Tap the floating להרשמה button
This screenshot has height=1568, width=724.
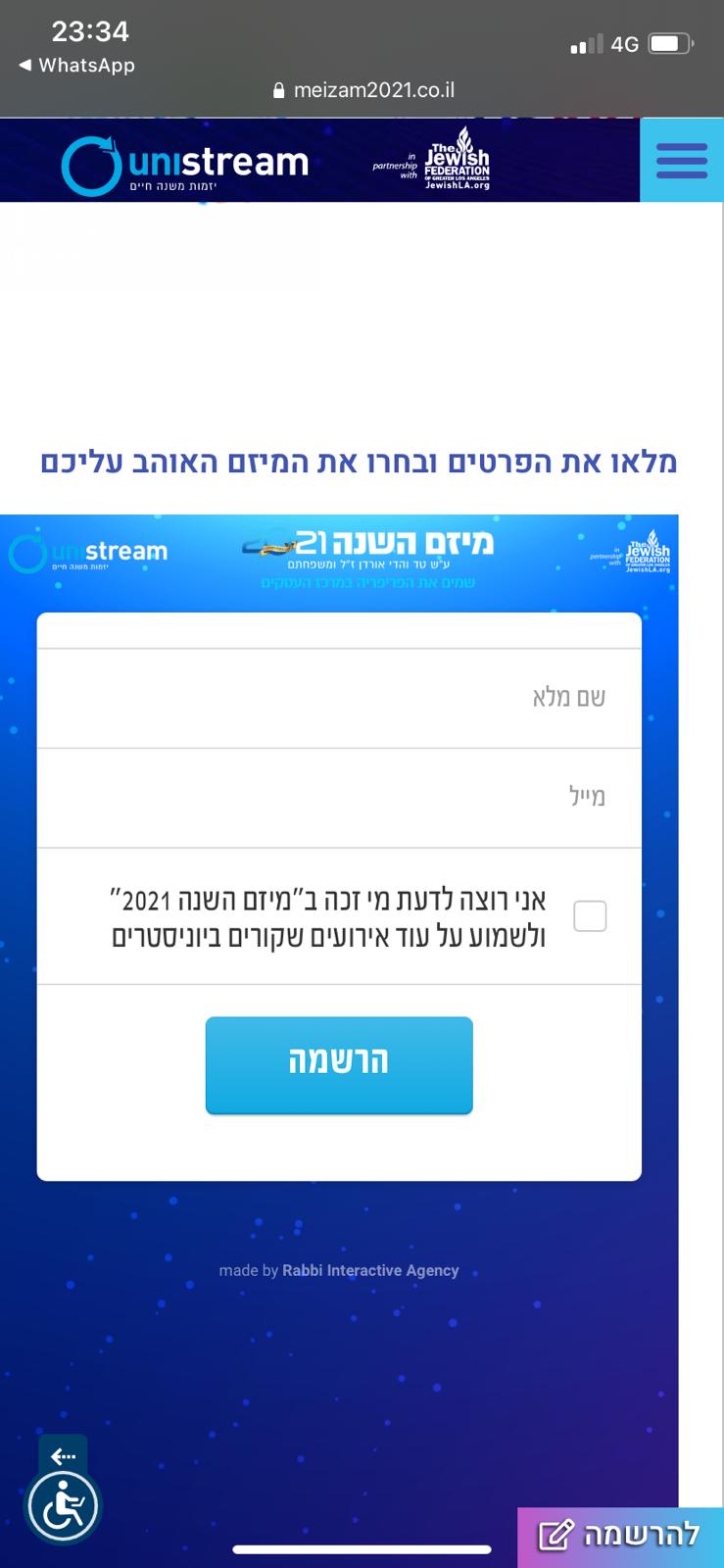click(x=621, y=1536)
